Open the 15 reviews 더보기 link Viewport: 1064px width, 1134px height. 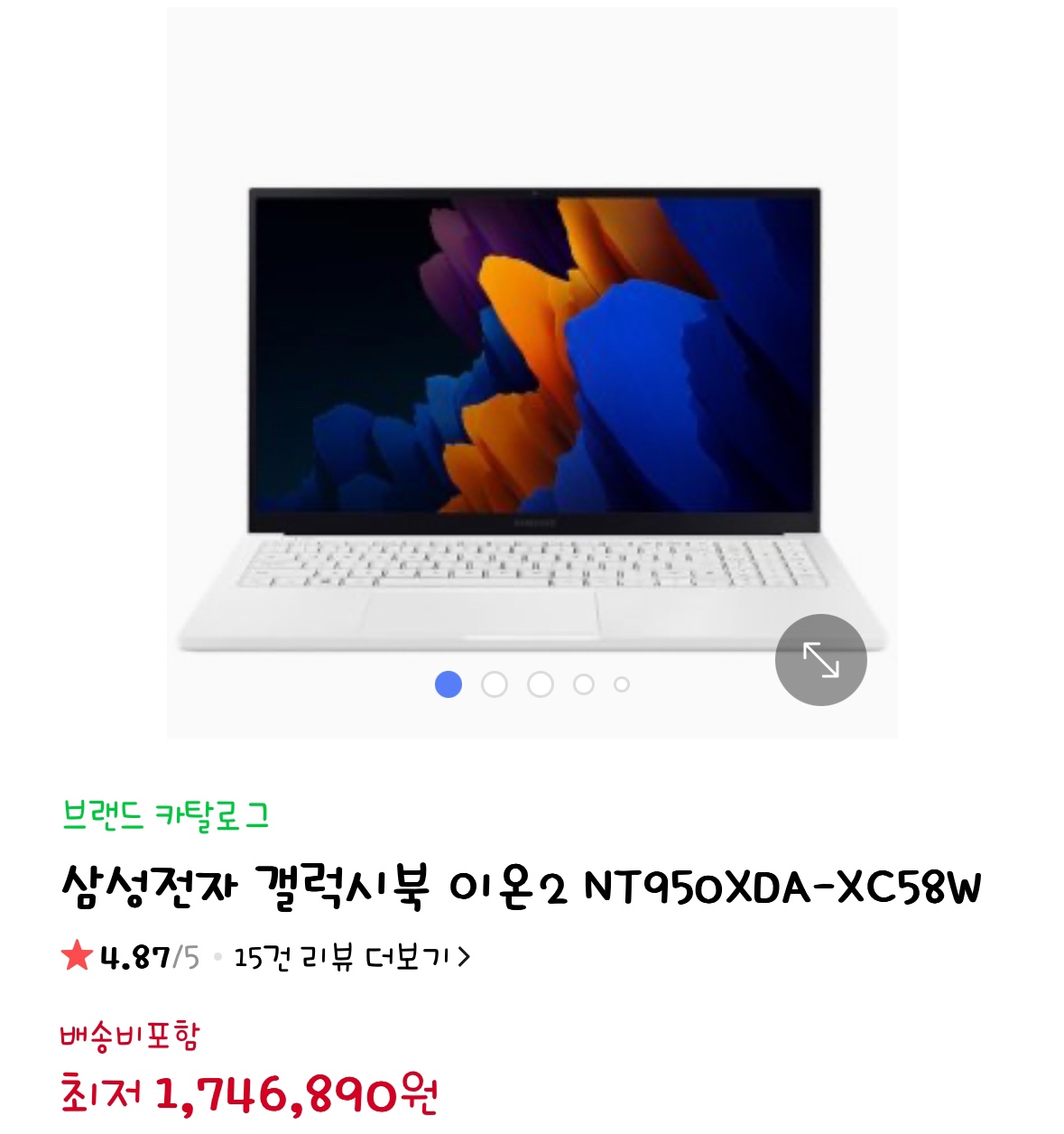pos(352,957)
